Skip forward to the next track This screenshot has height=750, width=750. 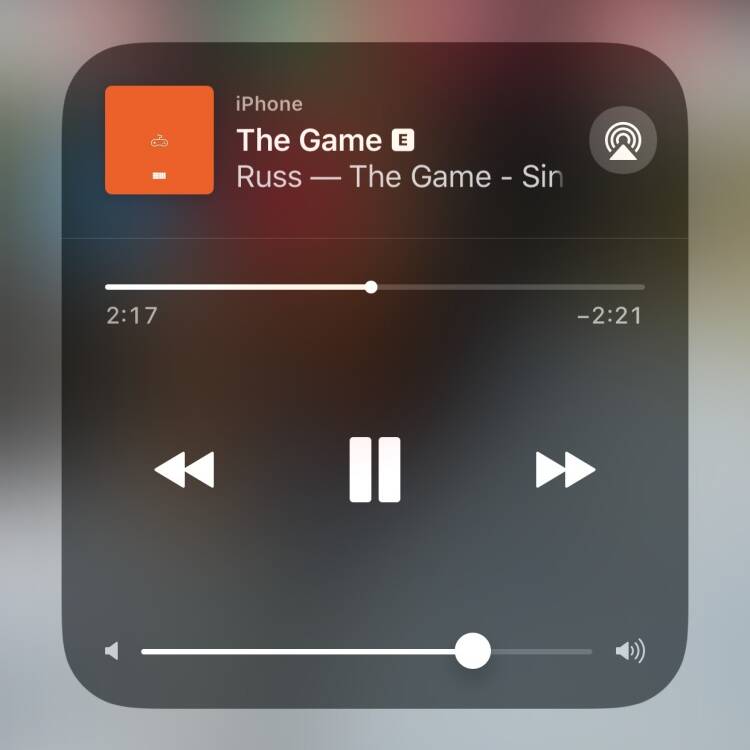click(x=565, y=469)
